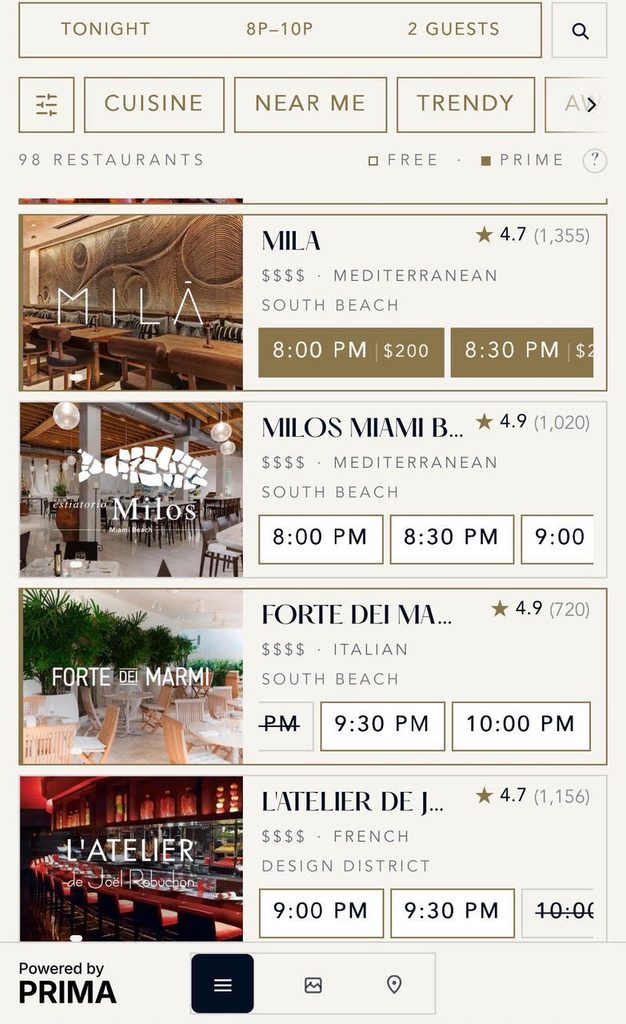
Task: Switch to the map pin view
Action: 394,984
